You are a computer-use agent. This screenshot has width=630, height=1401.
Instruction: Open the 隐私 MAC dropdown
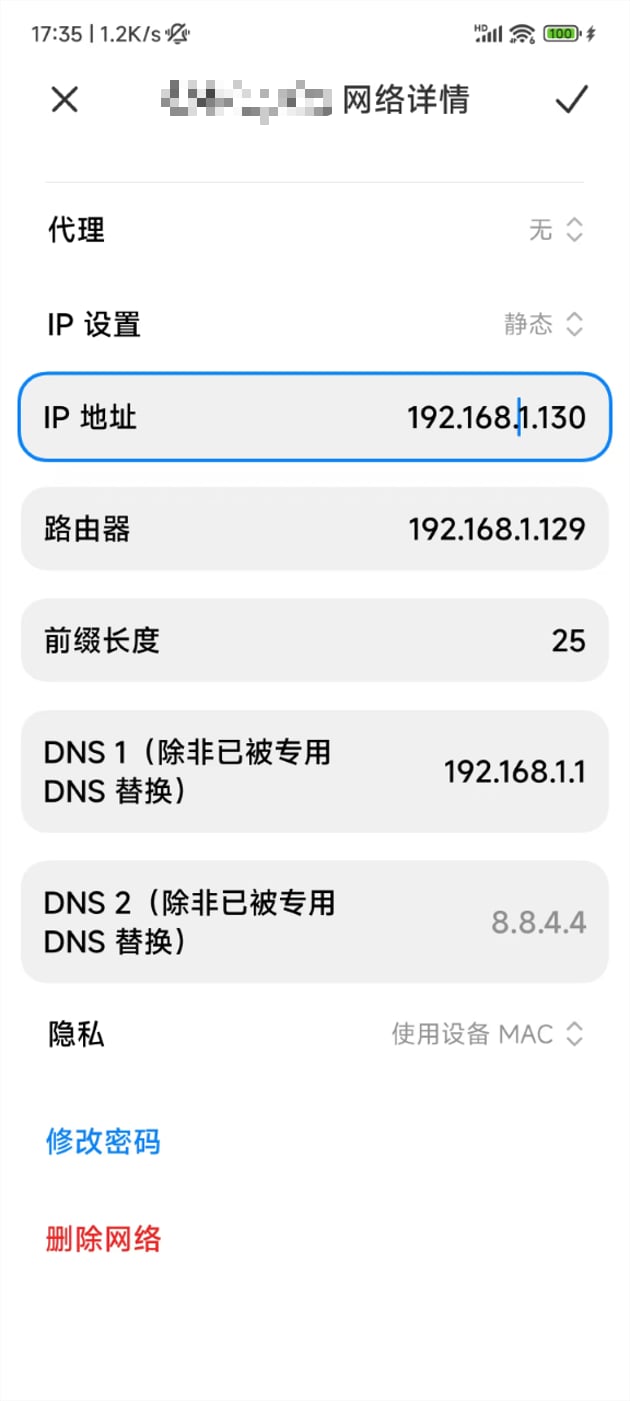click(315, 1034)
